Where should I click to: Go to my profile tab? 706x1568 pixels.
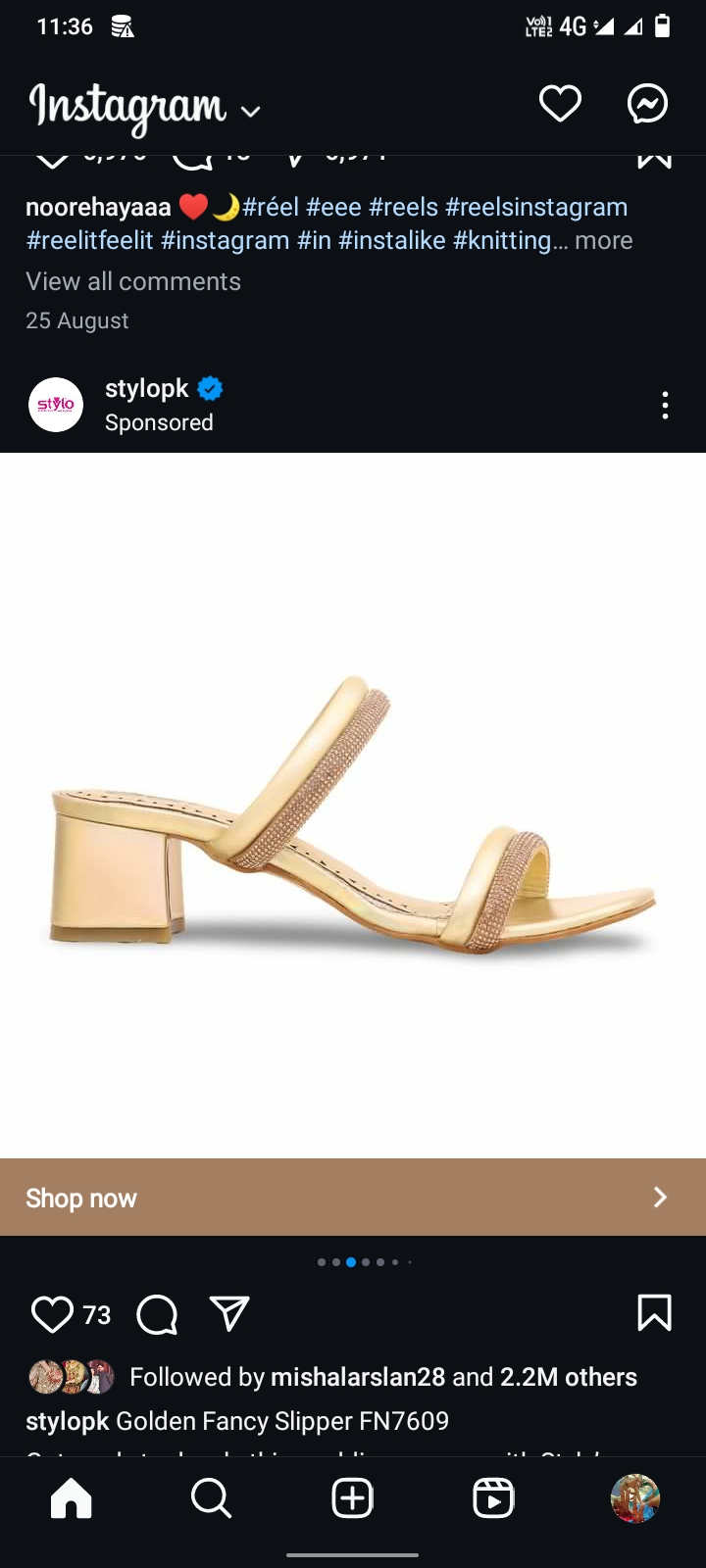point(634,1498)
